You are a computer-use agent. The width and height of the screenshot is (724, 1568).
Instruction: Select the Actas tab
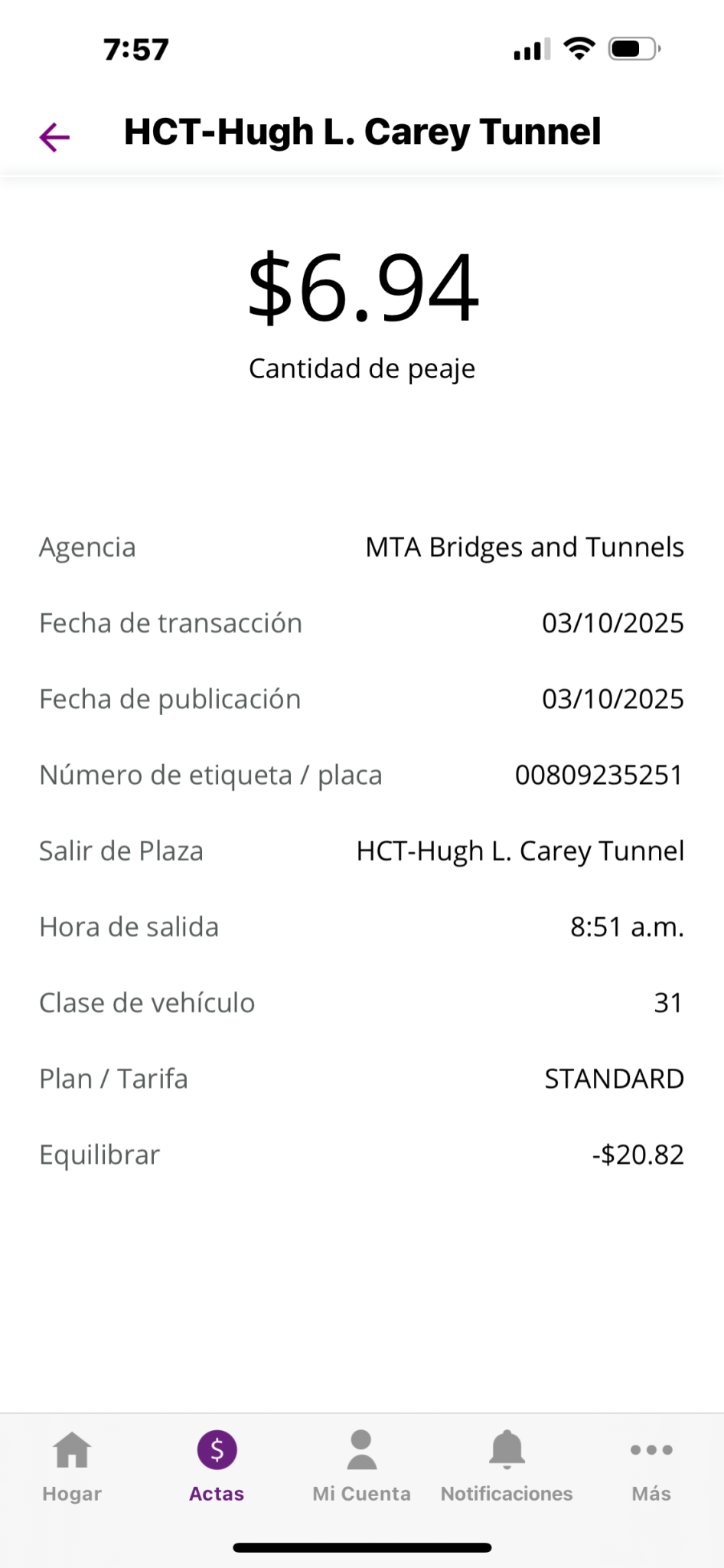pos(217,1466)
